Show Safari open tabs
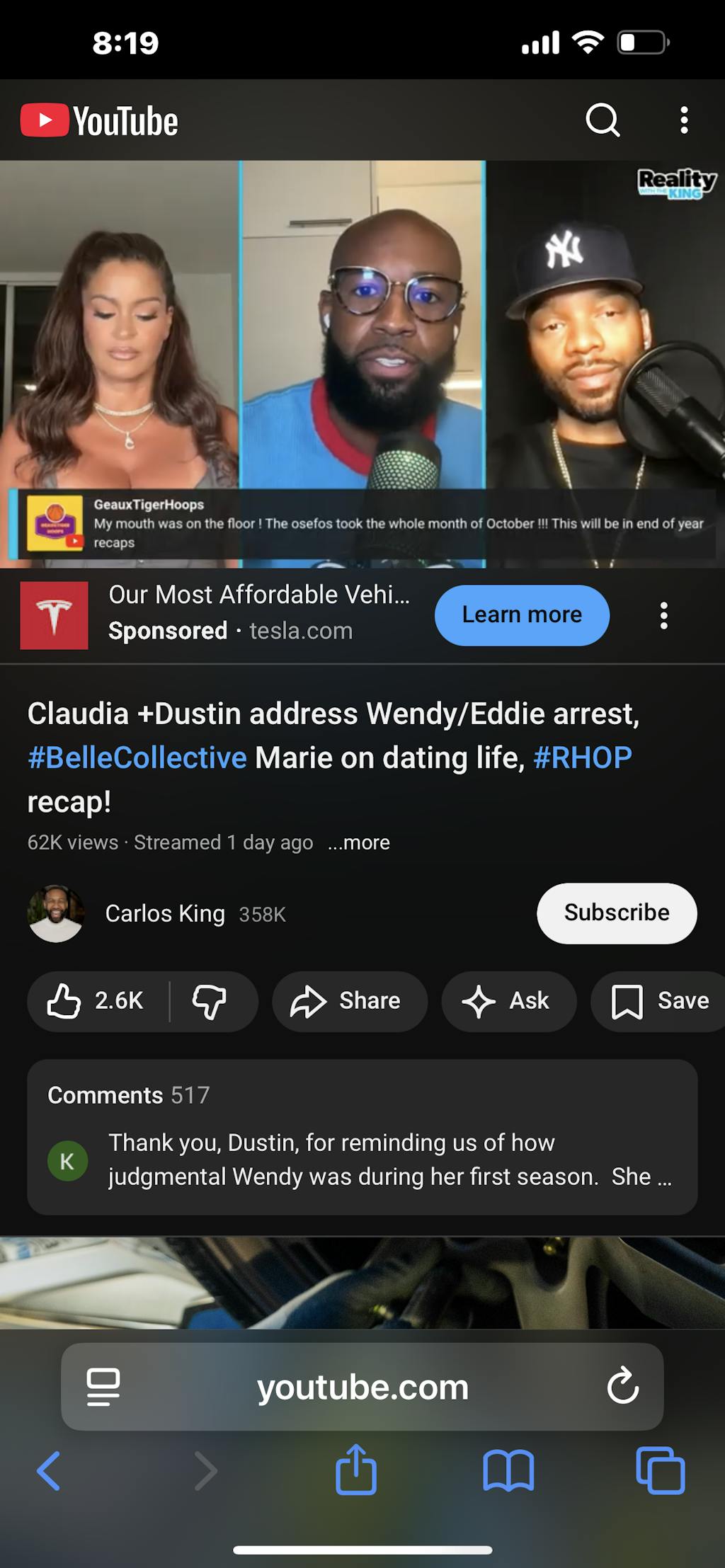The height and width of the screenshot is (1568, 725). point(660,1471)
